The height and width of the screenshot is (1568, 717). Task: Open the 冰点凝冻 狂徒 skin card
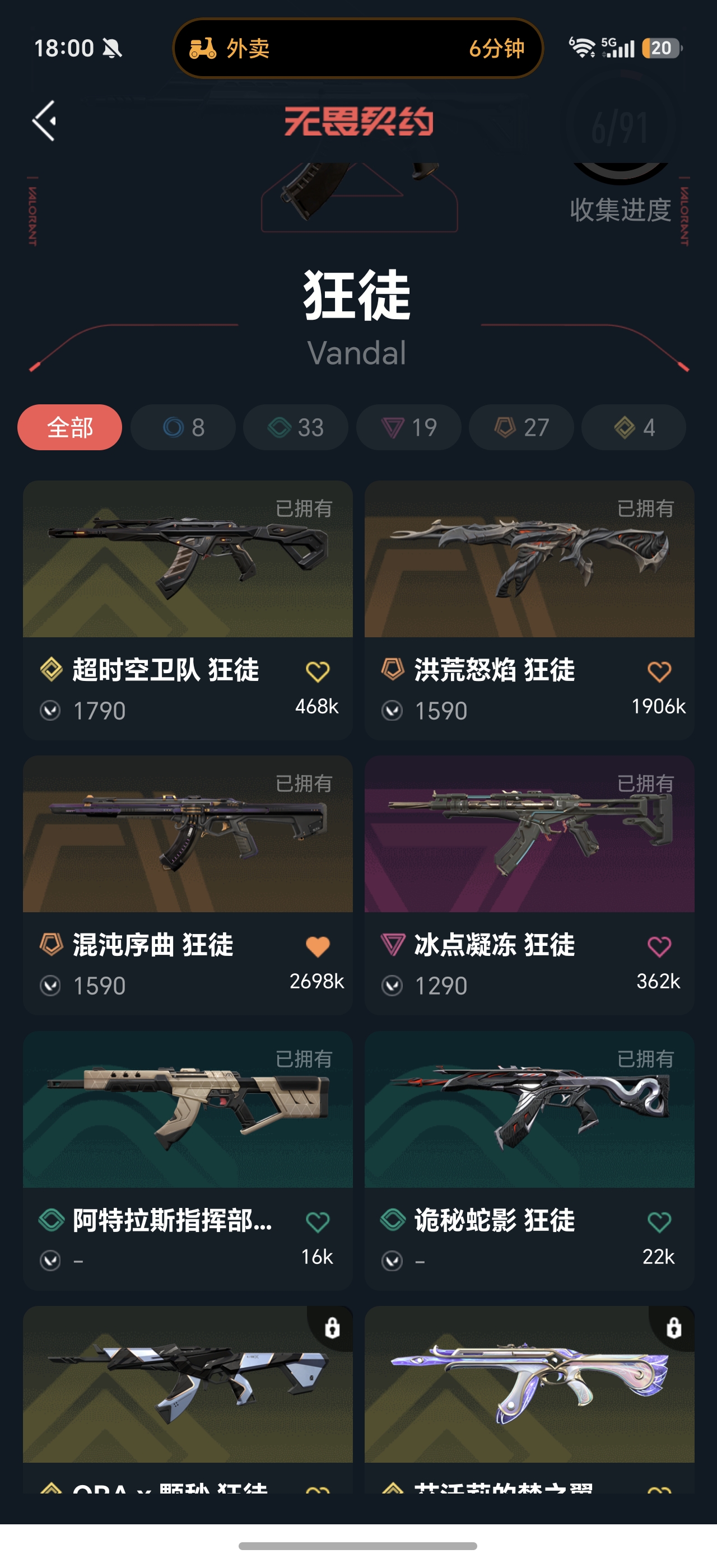click(529, 885)
